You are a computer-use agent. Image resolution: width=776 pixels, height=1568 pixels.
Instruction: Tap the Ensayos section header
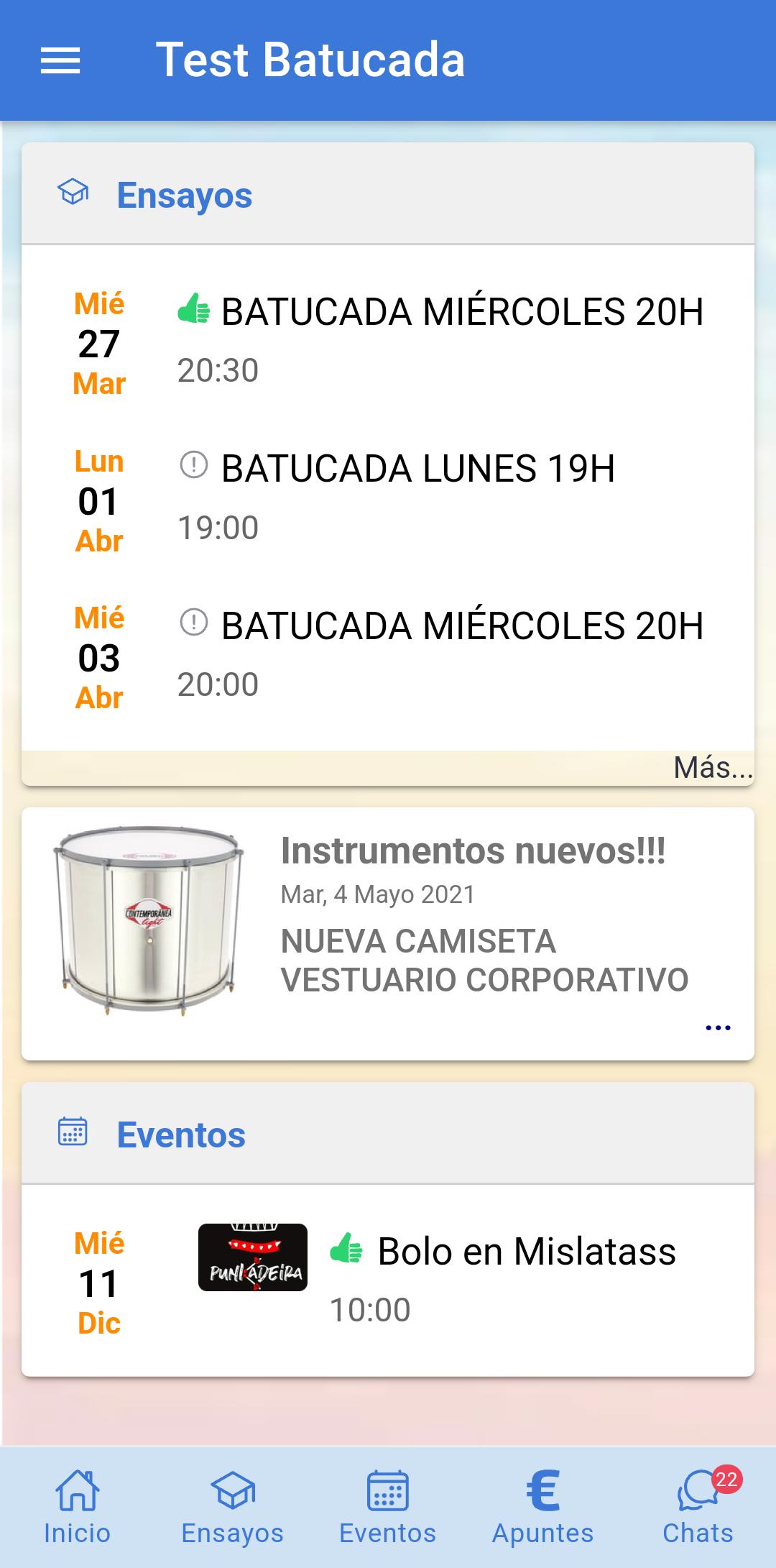[388, 194]
